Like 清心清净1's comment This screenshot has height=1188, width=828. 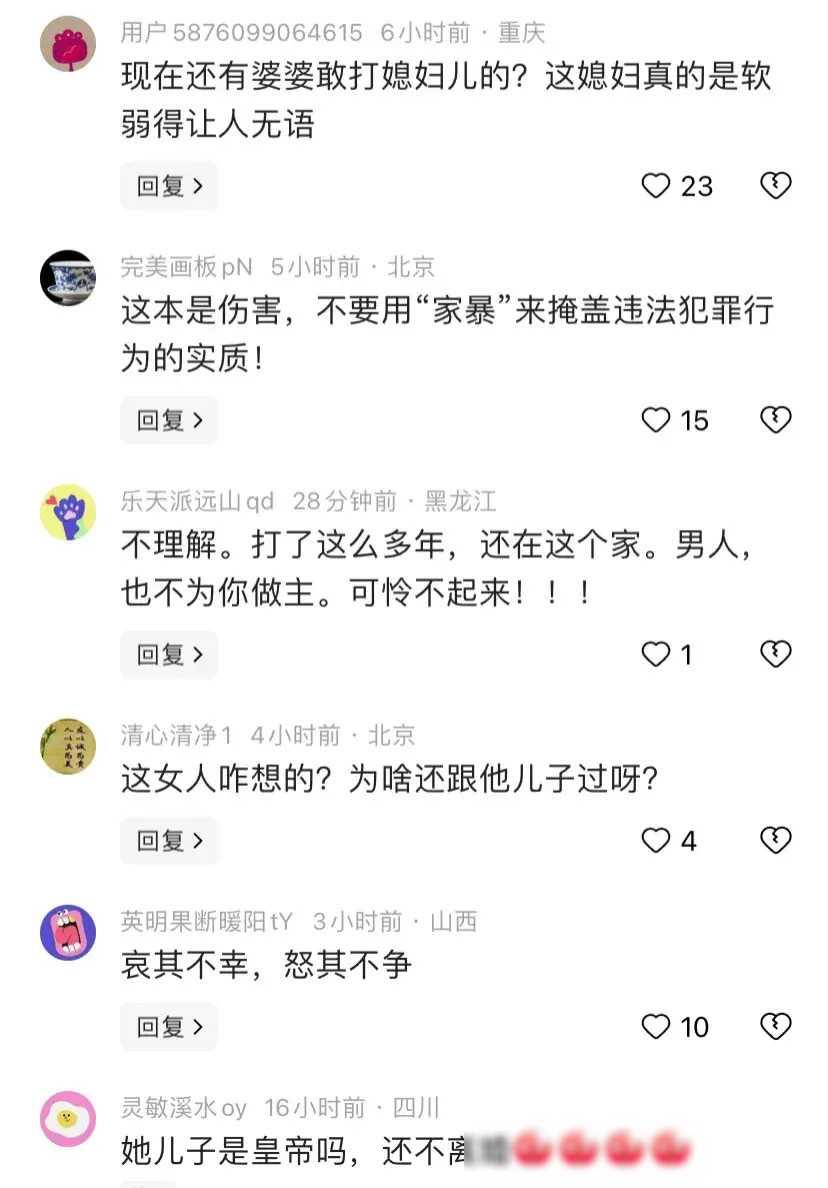[x=655, y=841]
